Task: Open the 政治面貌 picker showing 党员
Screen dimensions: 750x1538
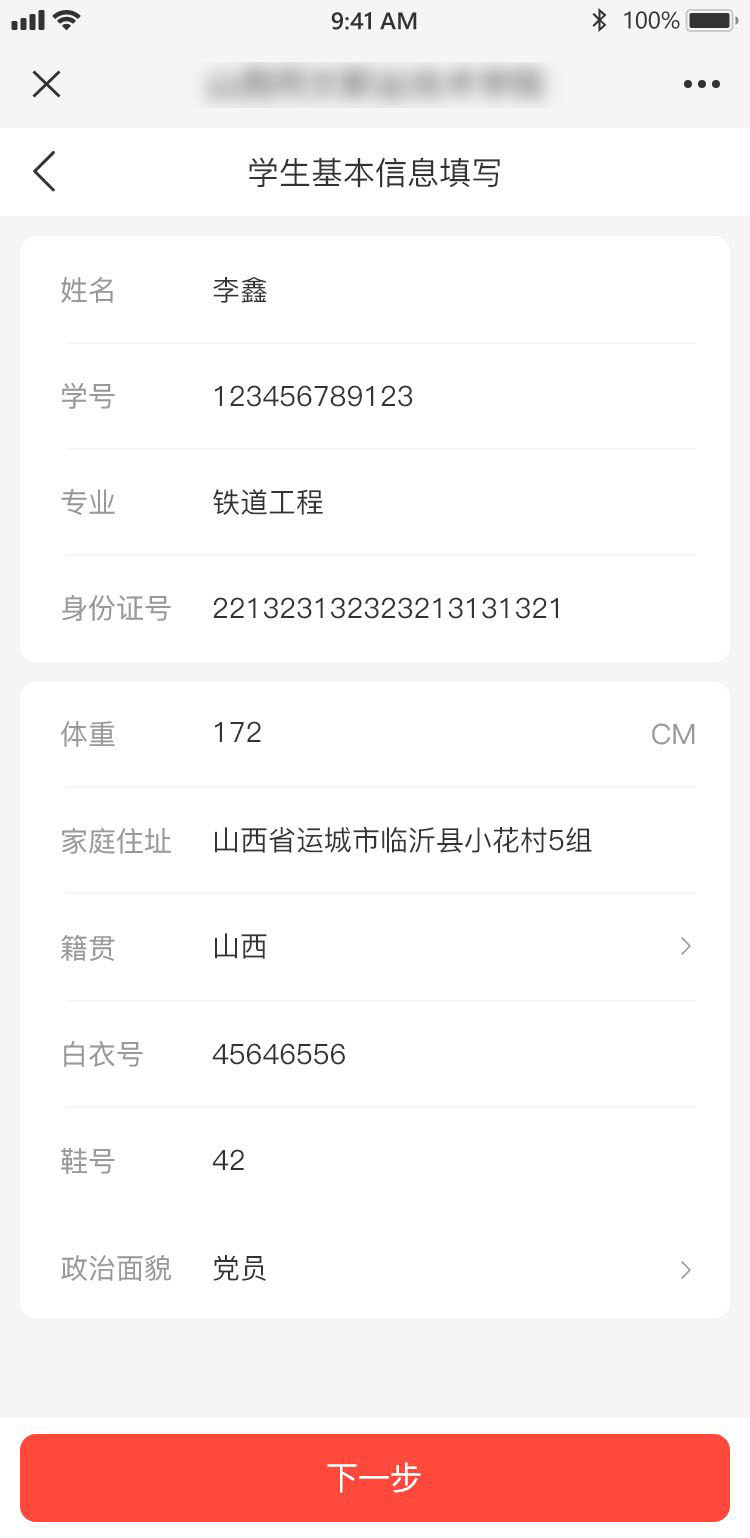Action: click(375, 1269)
